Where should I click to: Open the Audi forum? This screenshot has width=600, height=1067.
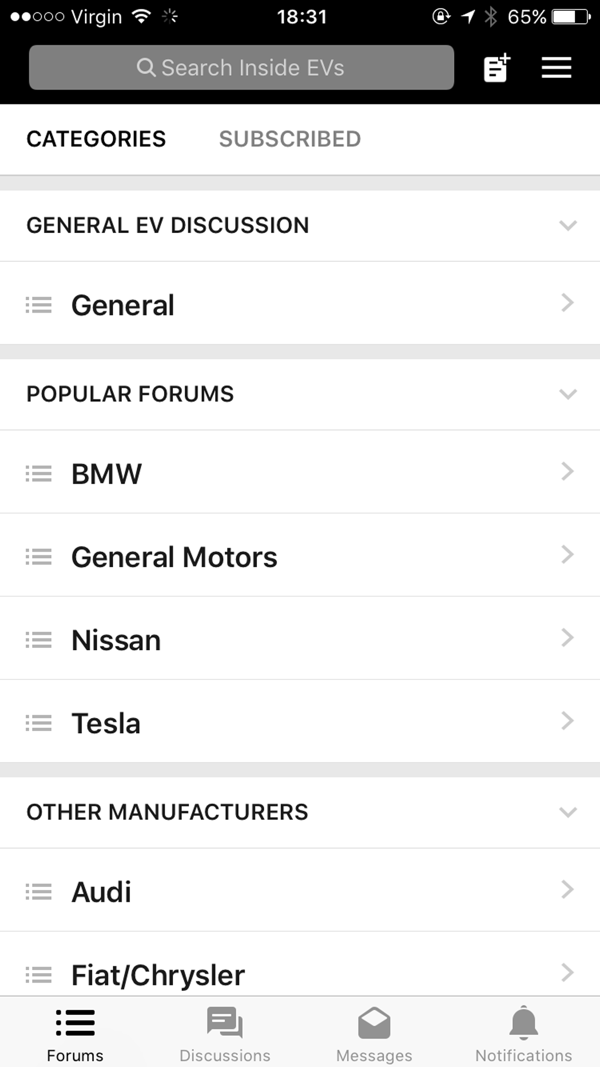click(300, 890)
